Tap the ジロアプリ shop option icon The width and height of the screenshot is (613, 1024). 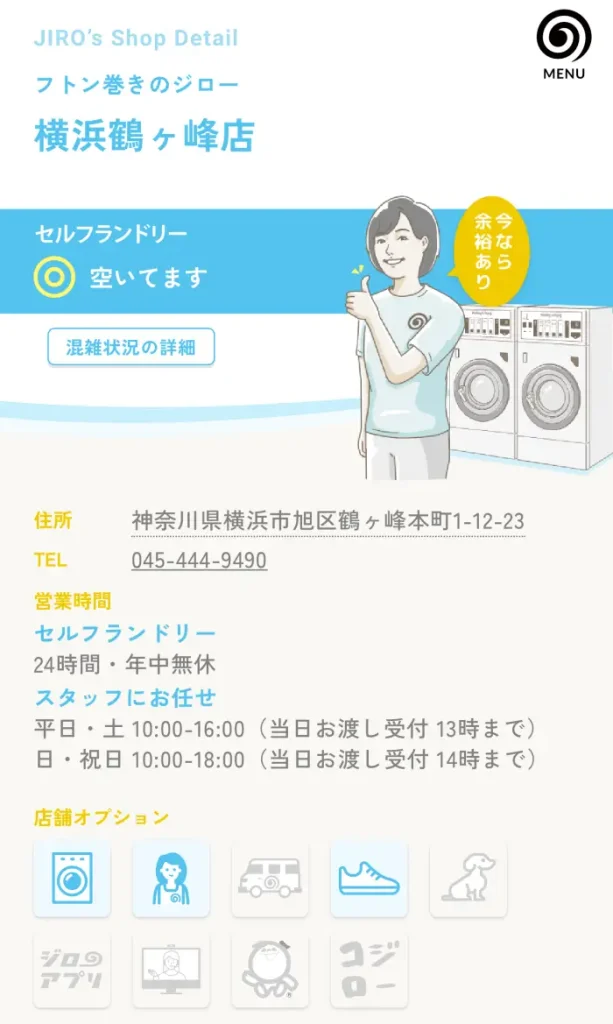click(72, 970)
